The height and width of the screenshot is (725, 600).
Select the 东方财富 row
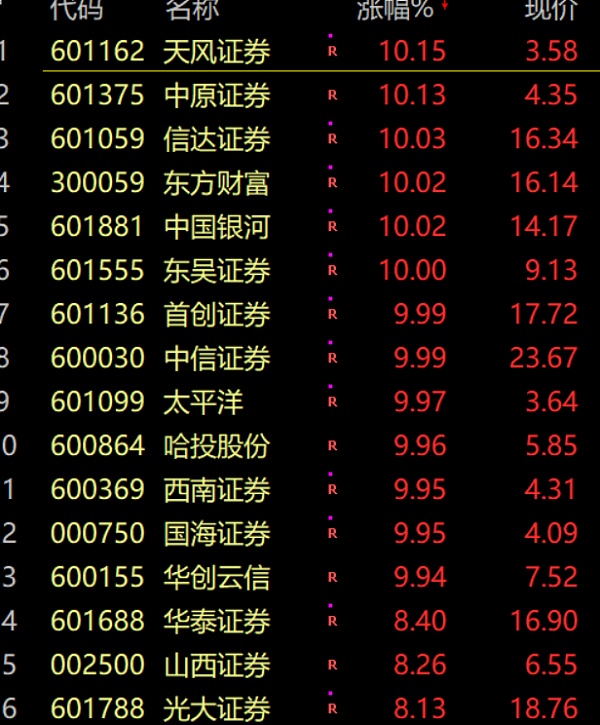coord(217,183)
